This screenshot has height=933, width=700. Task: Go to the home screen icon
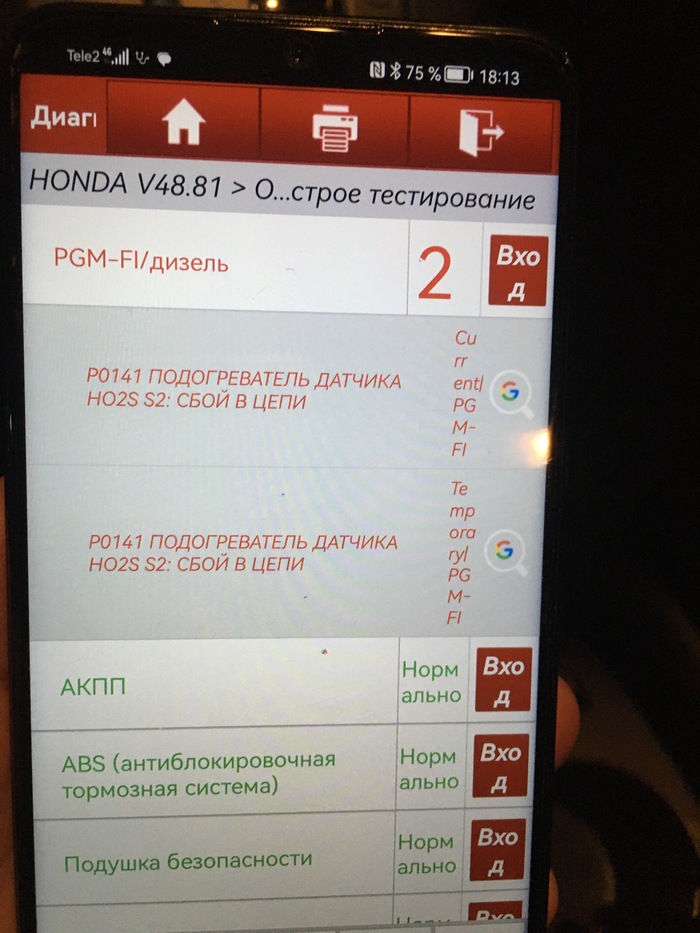(x=182, y=127)
